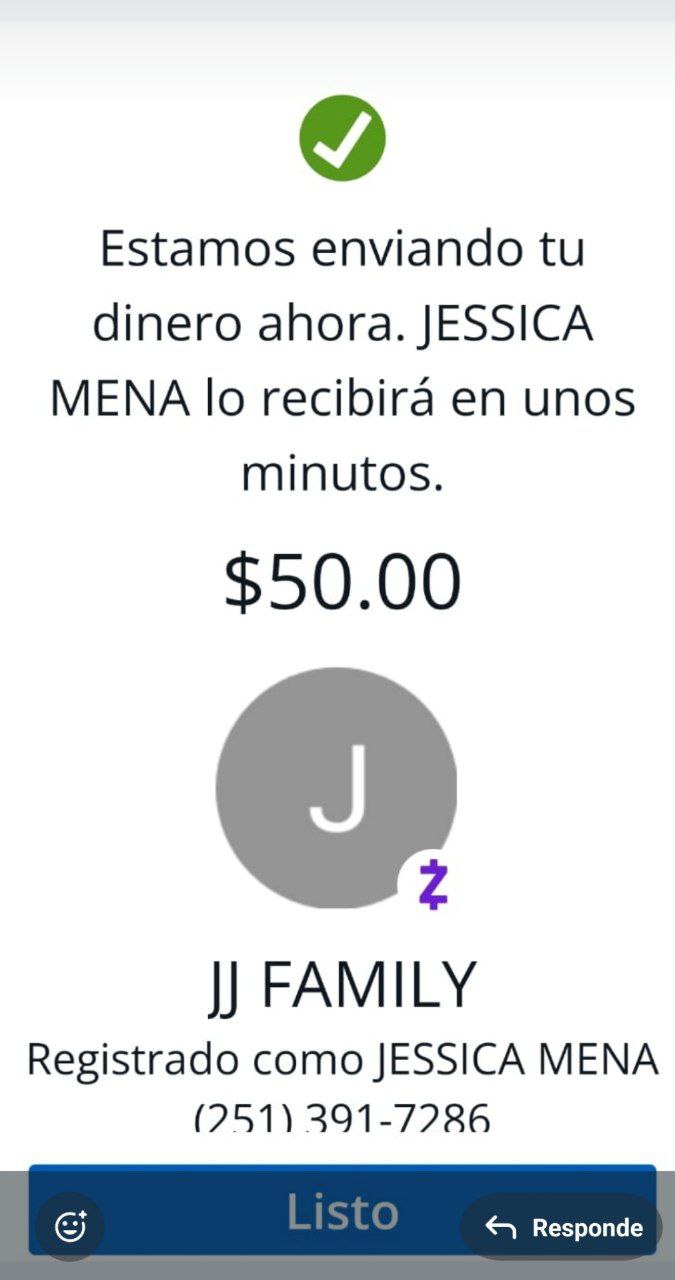Reply using the Responde button
This screenshot has height=1280, width=675.
click(563, 1227)
